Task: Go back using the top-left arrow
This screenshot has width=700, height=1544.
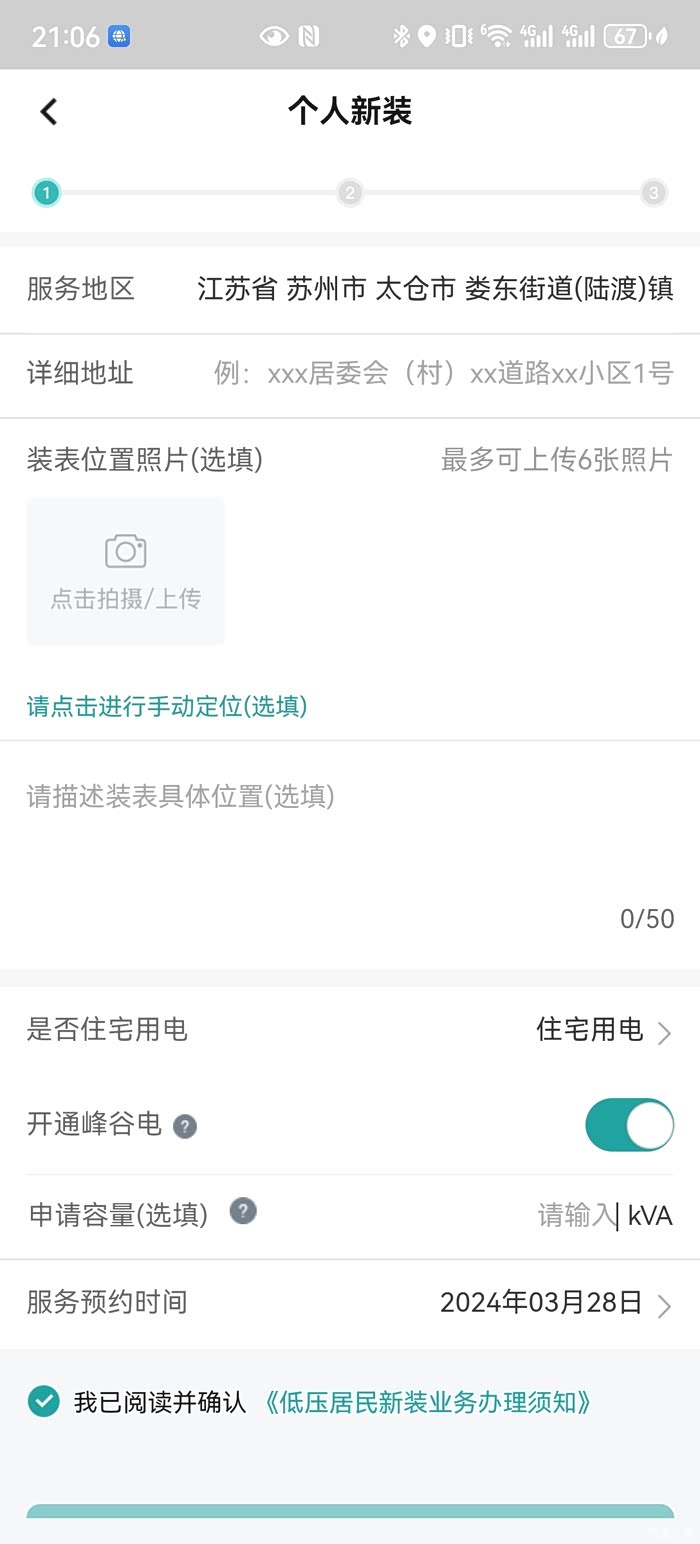Action: coord(49,111)
